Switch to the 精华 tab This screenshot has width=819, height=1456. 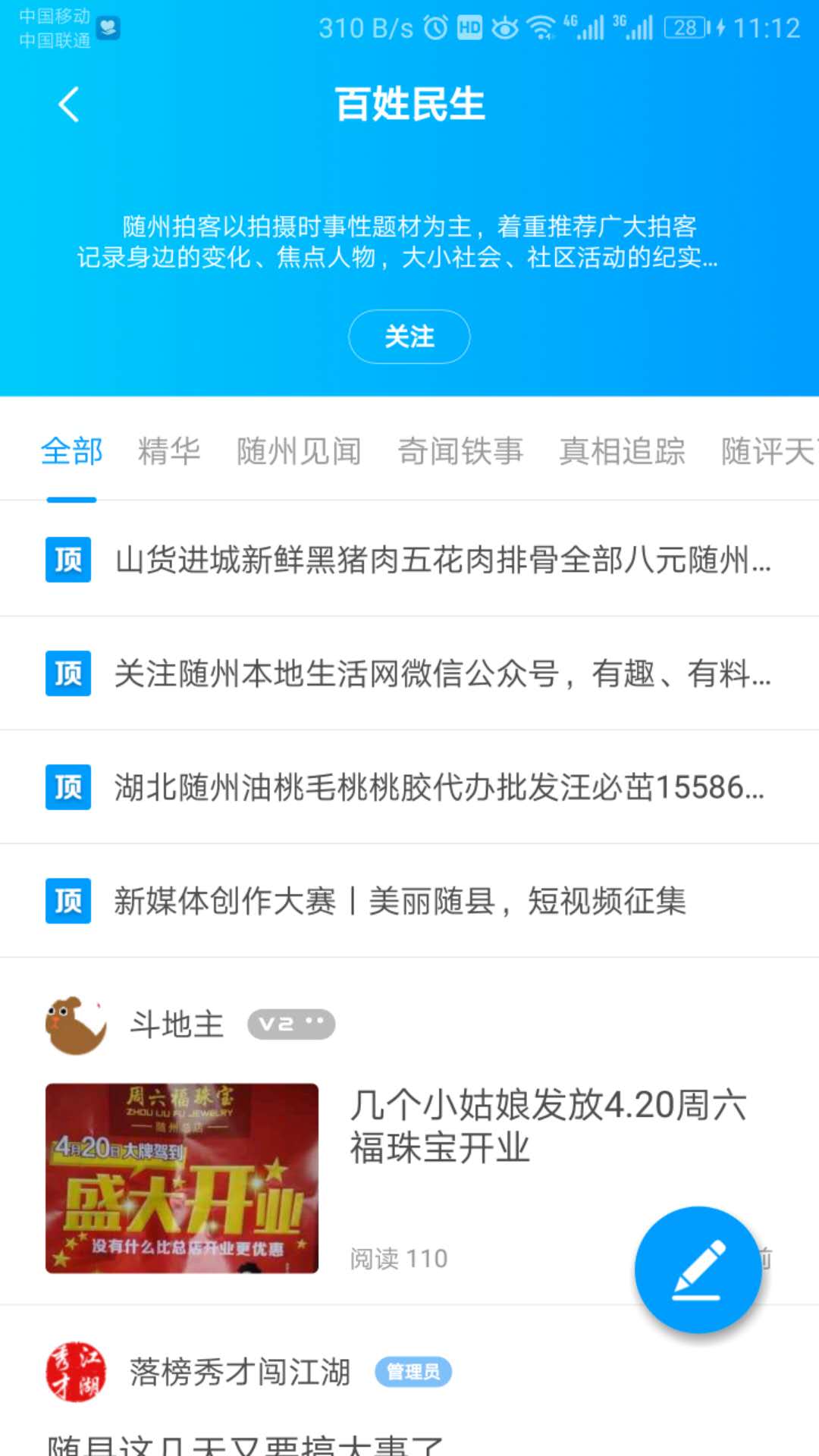(169, 451)
